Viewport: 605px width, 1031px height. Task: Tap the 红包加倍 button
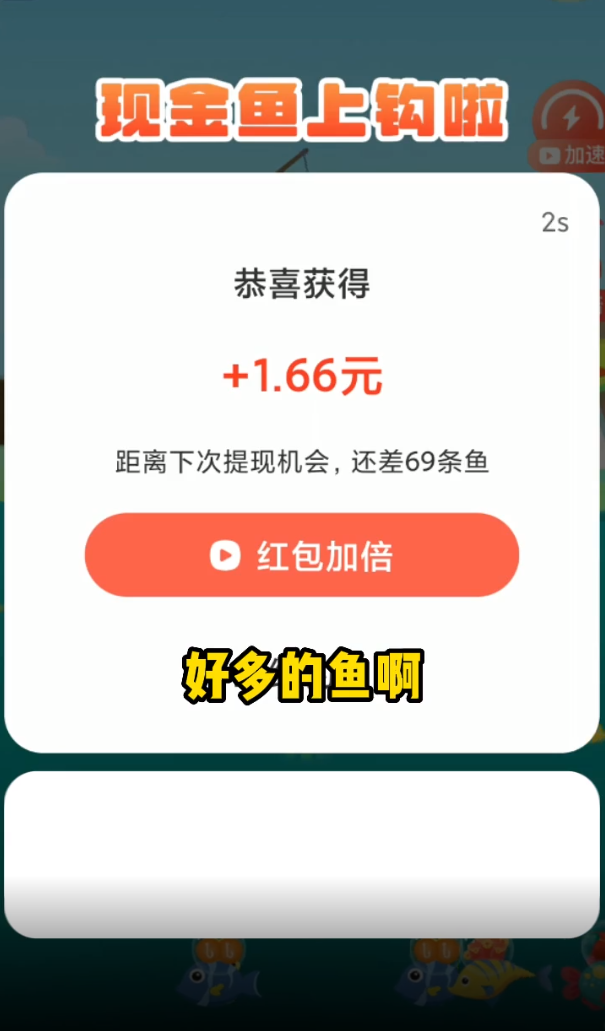point(301,555)
